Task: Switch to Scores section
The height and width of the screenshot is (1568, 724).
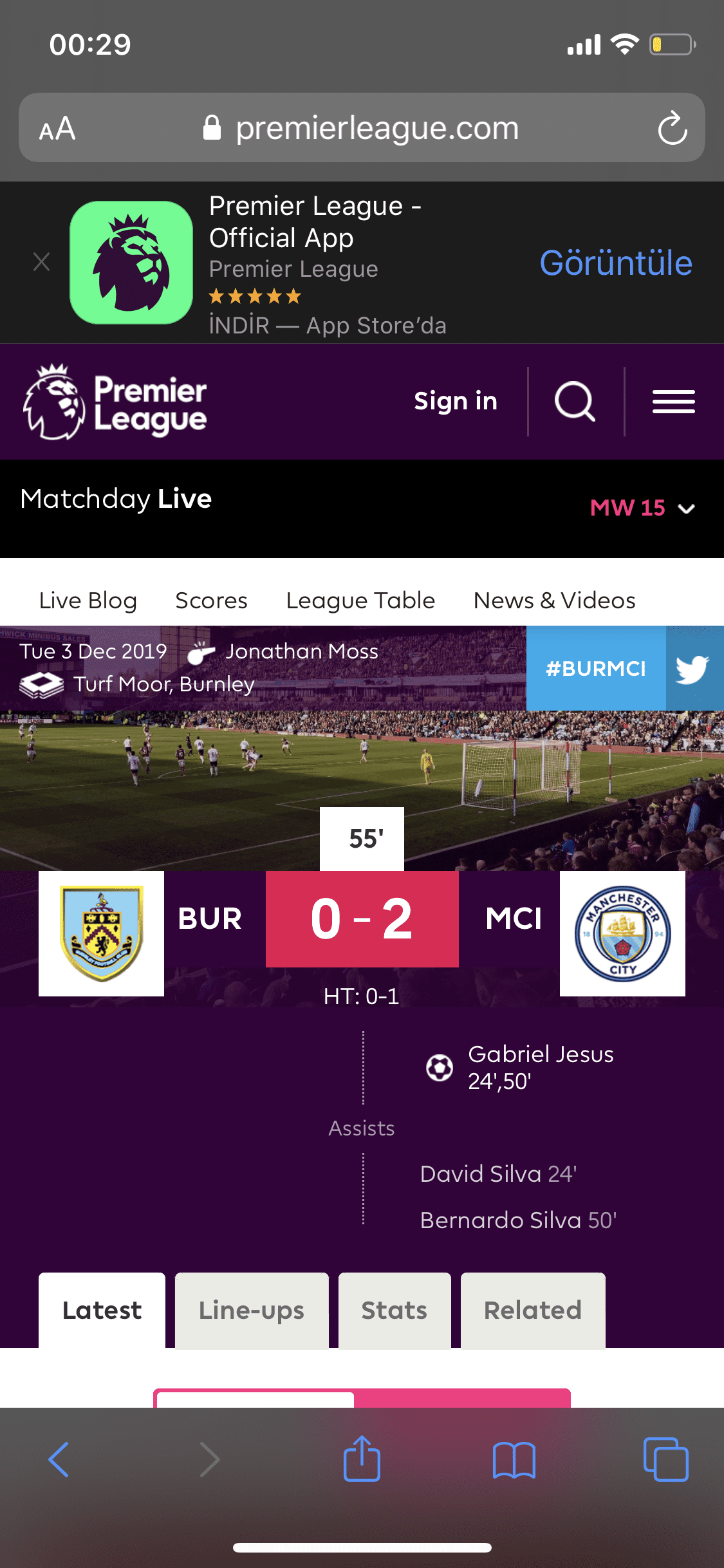Action: click(x=211, y=601)
